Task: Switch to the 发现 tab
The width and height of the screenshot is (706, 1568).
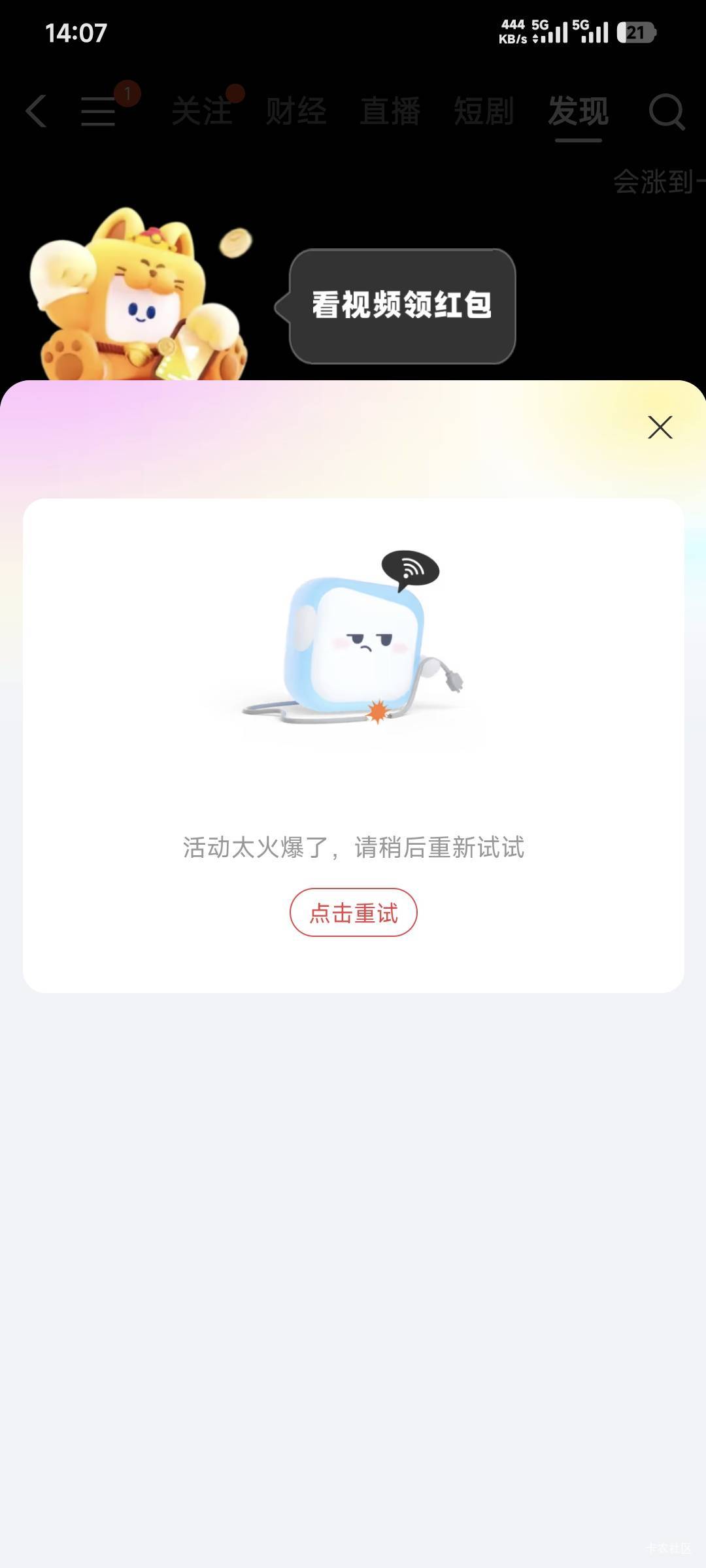Action: tap(579, 111)
